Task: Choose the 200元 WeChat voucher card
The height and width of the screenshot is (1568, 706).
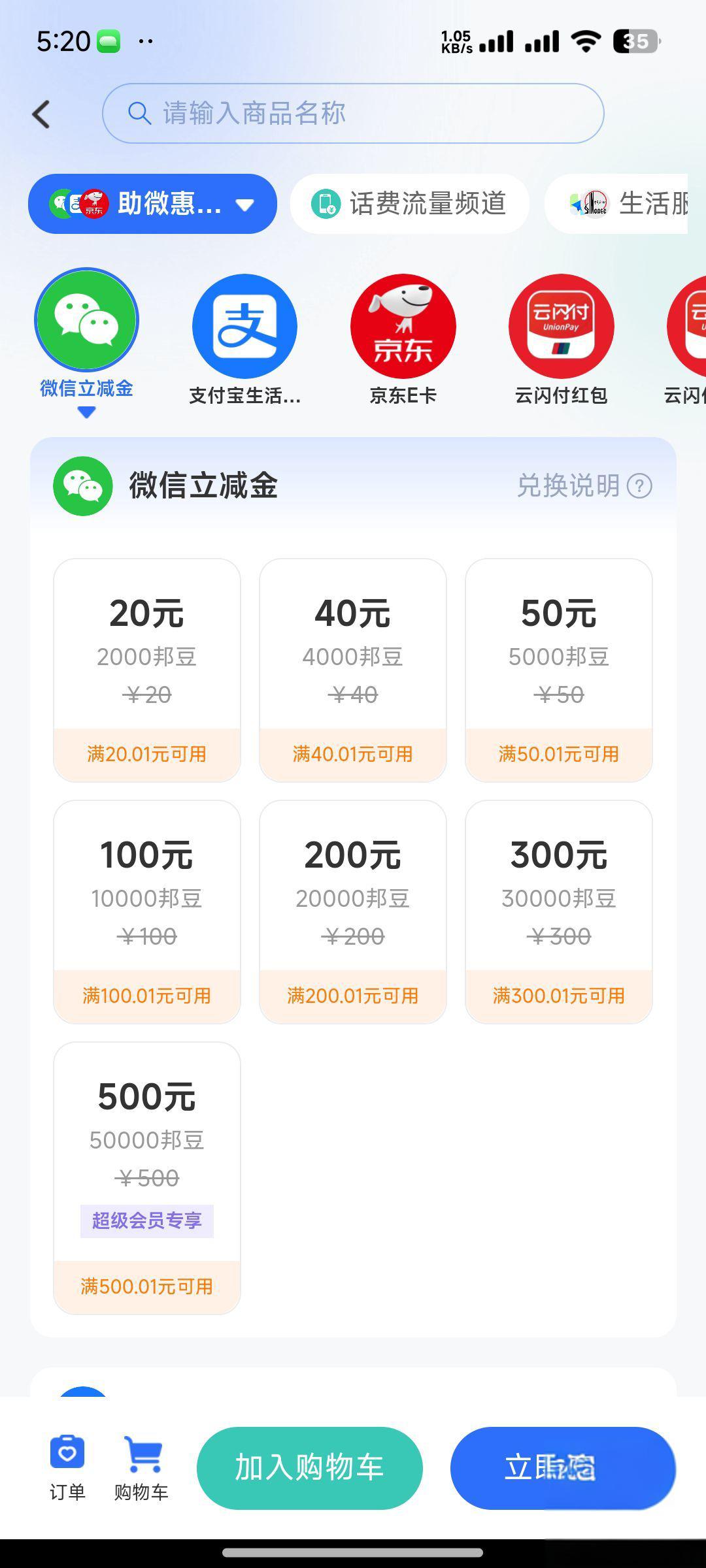Action: tap(353, 911)
